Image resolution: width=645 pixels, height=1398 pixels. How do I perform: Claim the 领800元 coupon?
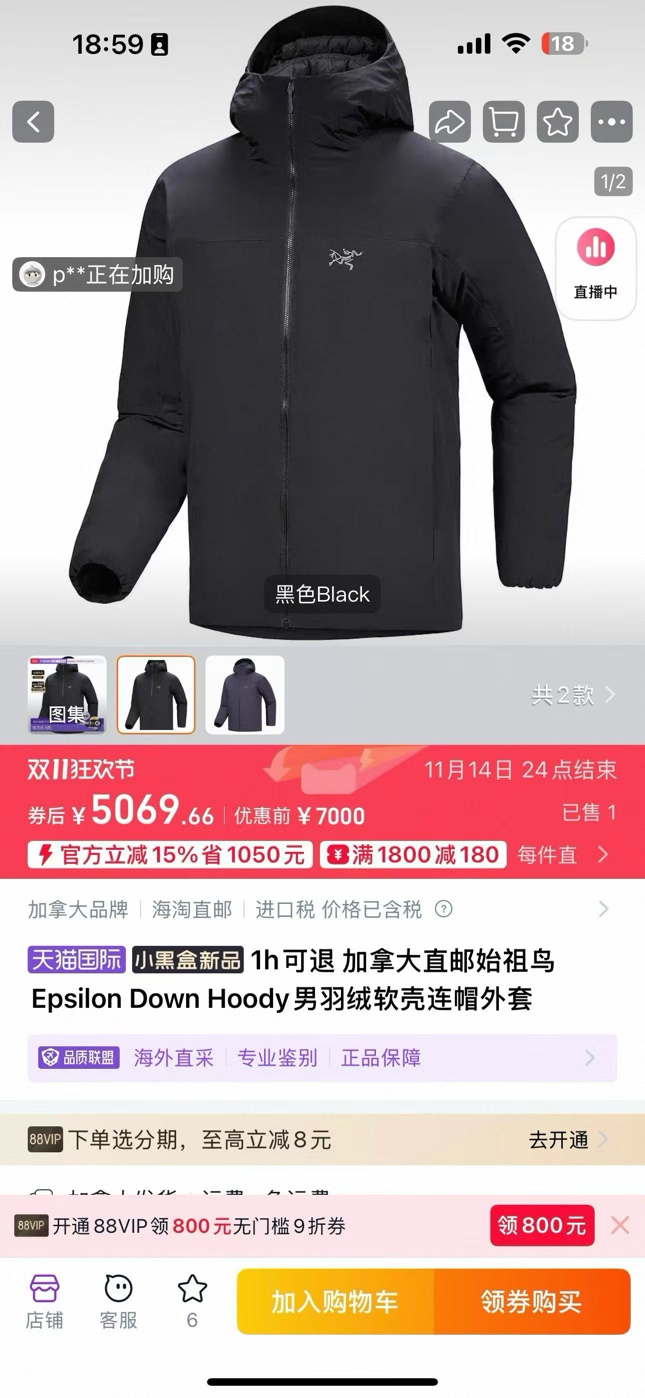pyautogui.click(x=542, y=1226)
